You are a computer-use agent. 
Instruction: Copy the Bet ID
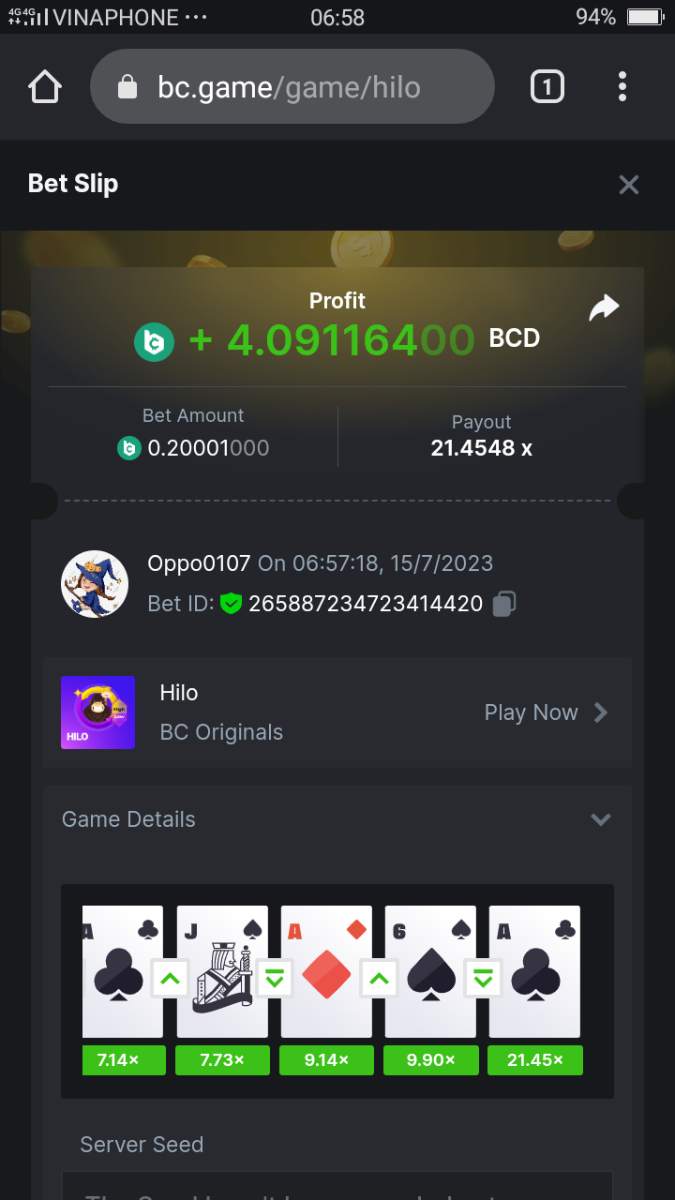[x=505, y=604]
